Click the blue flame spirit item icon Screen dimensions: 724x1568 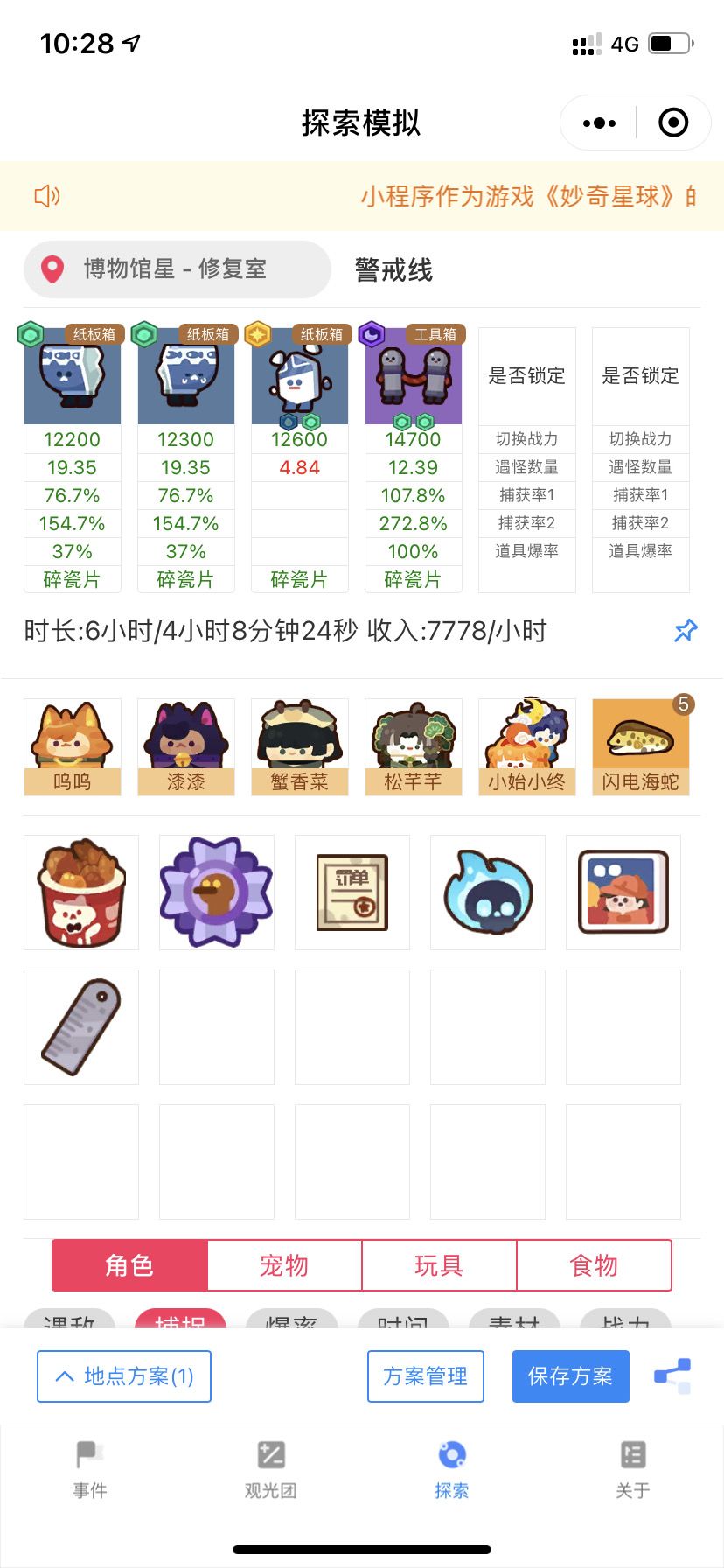(x=487, y=892)
